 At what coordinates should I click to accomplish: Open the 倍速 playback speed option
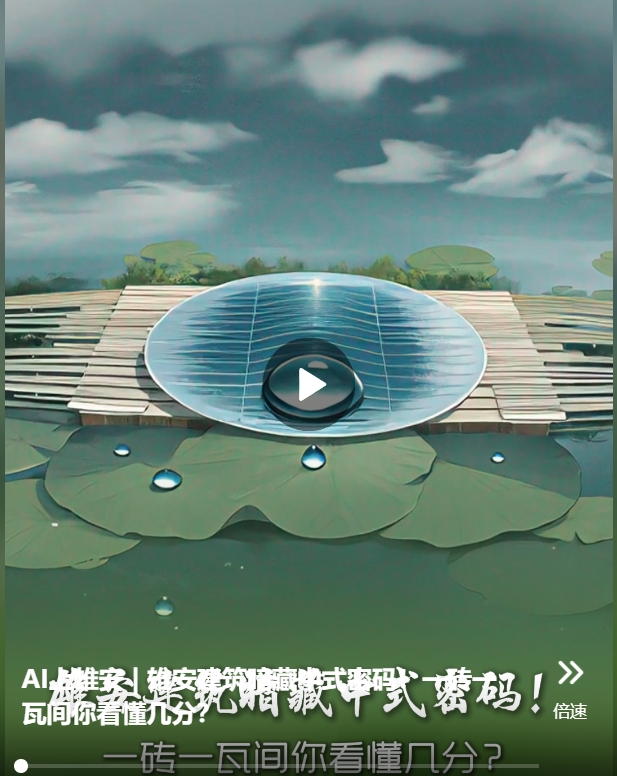click(x=570, y=690)
